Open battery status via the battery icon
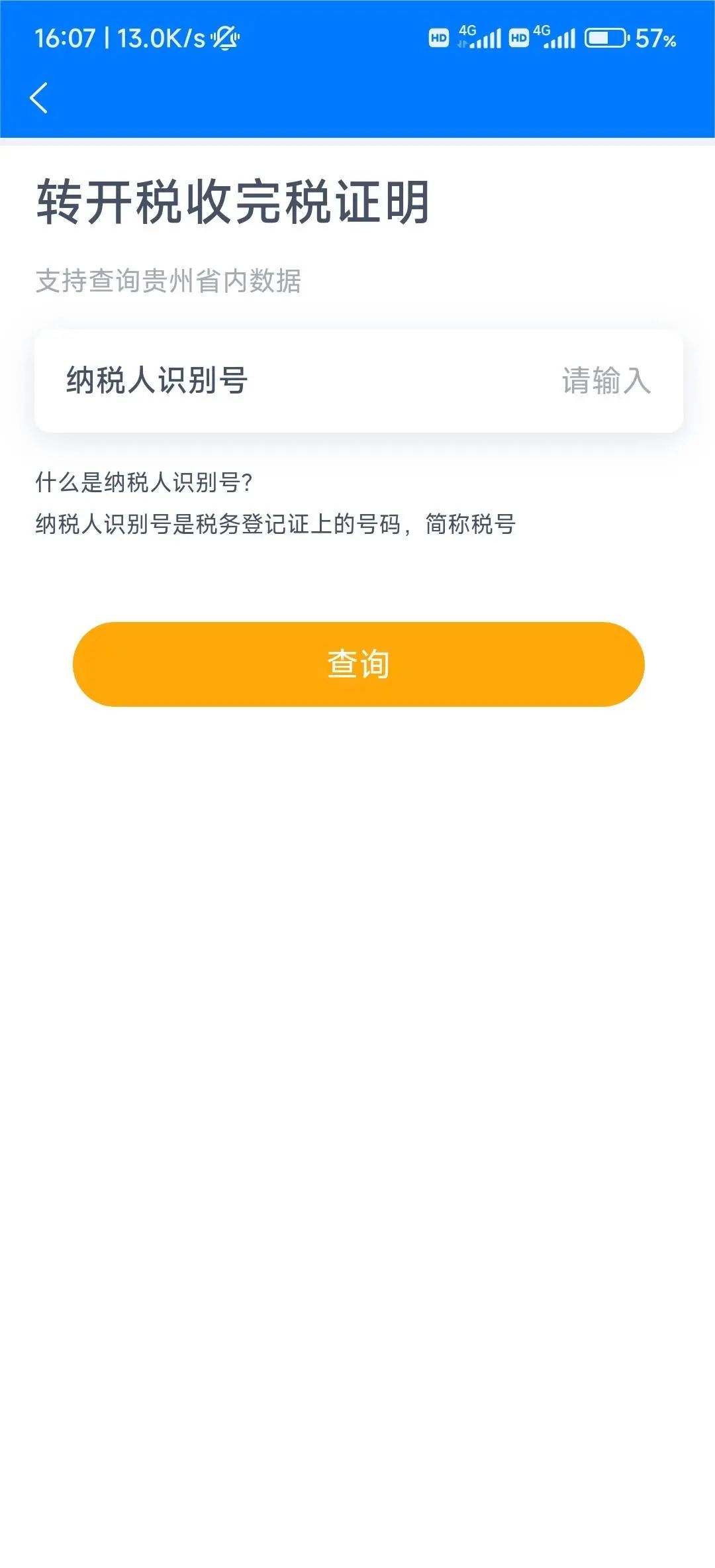Image resolution: width=715 pixels, height=1568 pixels. [604, 38]
